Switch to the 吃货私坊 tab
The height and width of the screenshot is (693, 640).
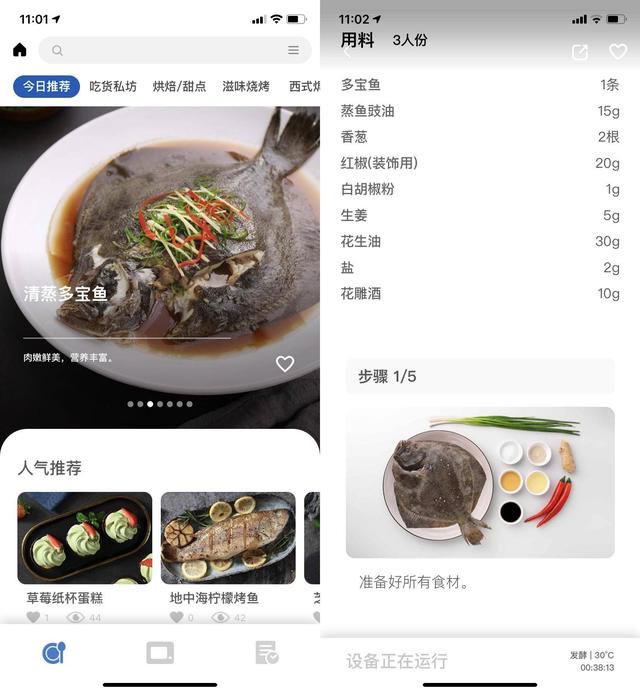pyautogui.click(x=113, y=87)
